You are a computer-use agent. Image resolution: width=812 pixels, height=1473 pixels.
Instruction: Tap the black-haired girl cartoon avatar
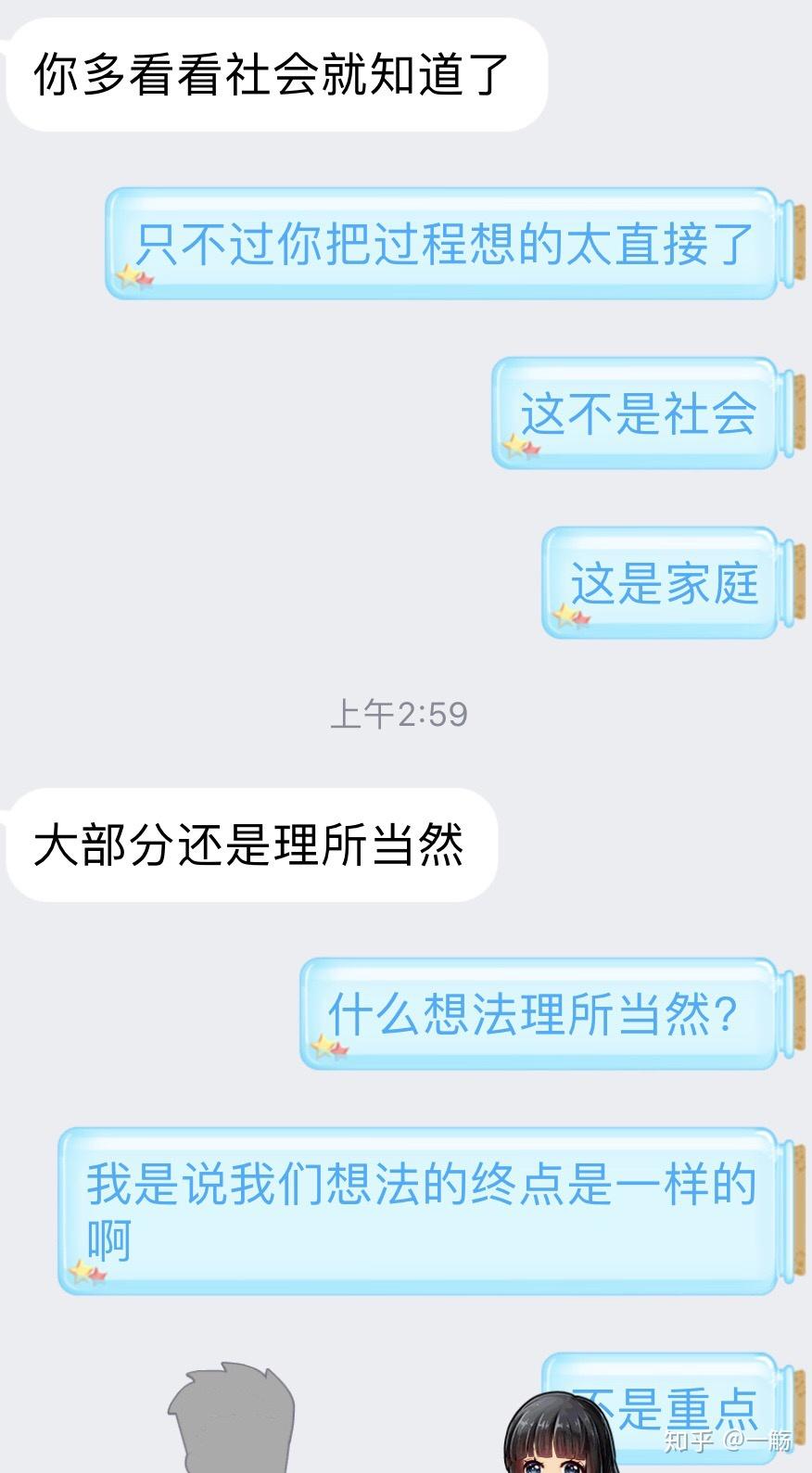click(x=563, y=1433)
